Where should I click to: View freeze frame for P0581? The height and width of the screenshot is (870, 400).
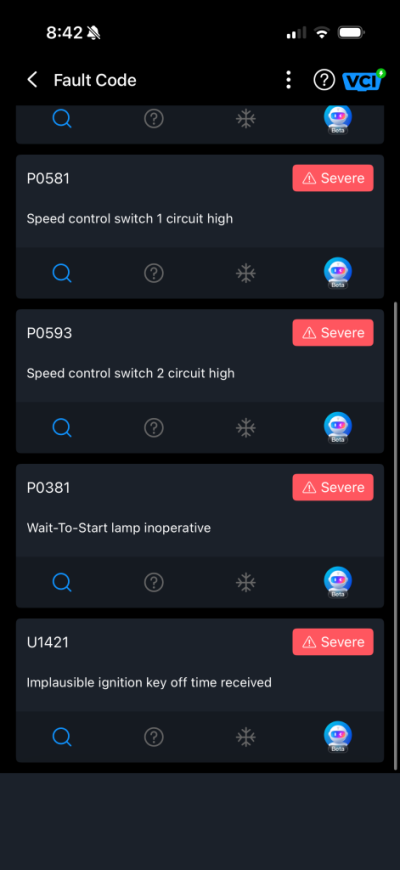coord(246,273)
